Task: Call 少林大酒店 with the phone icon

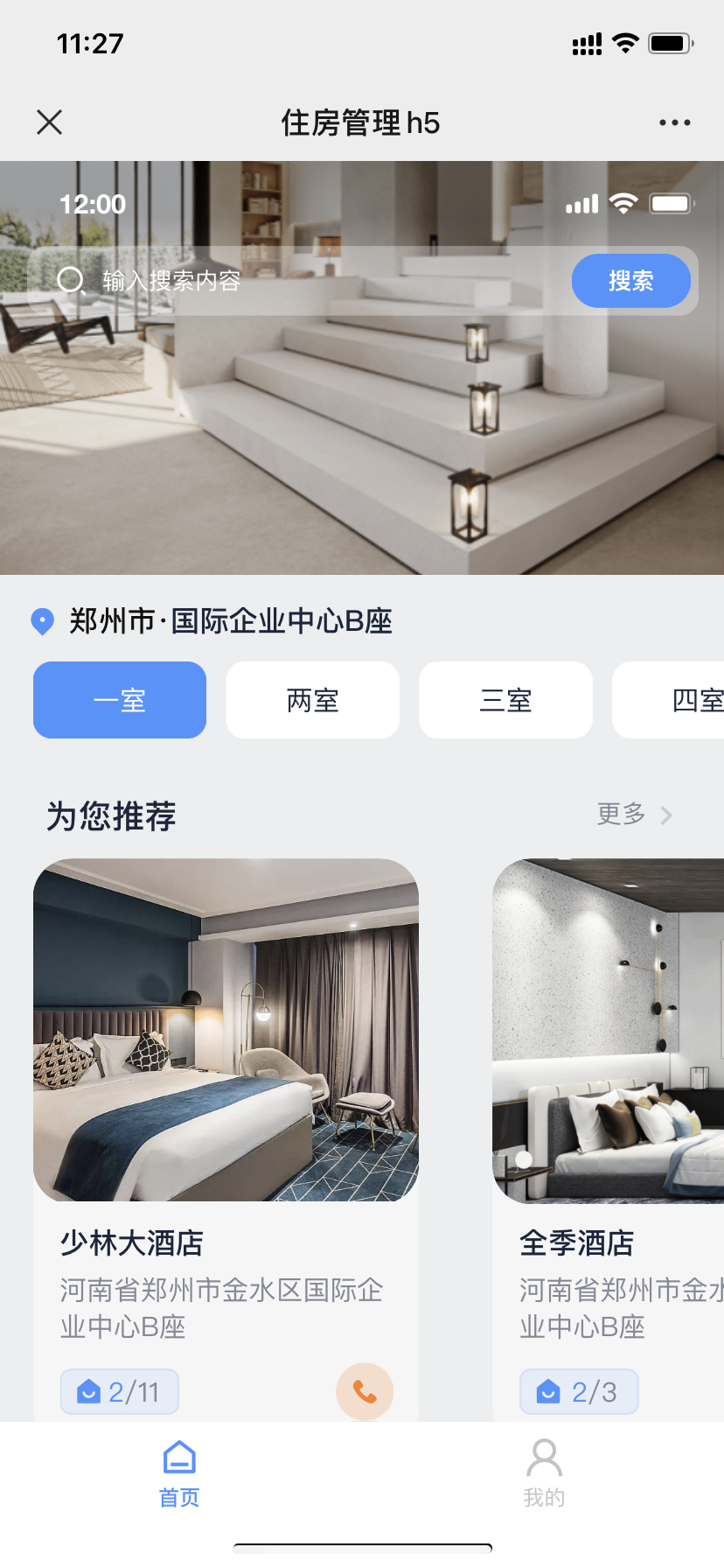Action: point(365,1391)
